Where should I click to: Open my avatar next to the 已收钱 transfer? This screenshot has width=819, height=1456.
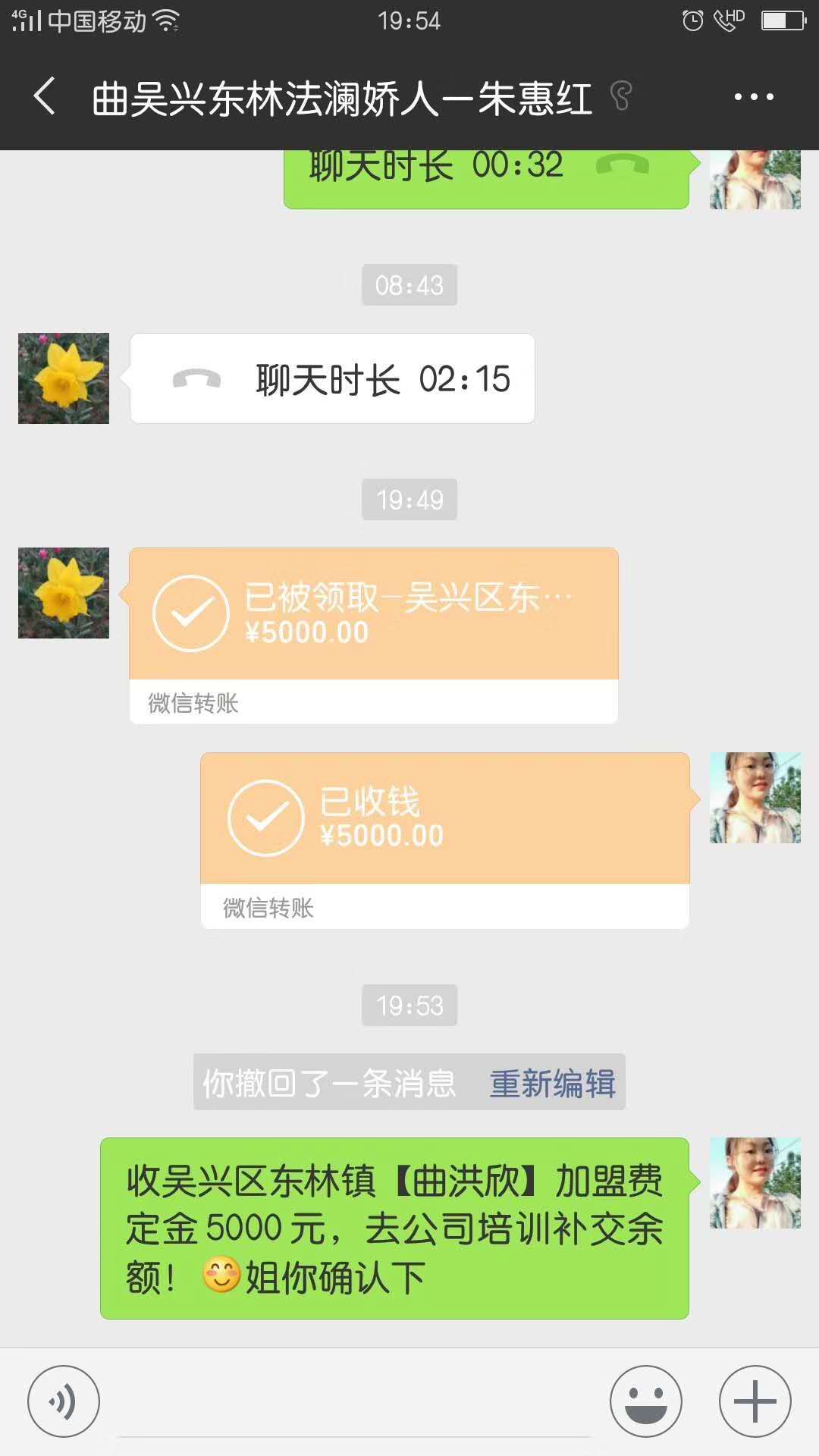(x=755, y=798)
